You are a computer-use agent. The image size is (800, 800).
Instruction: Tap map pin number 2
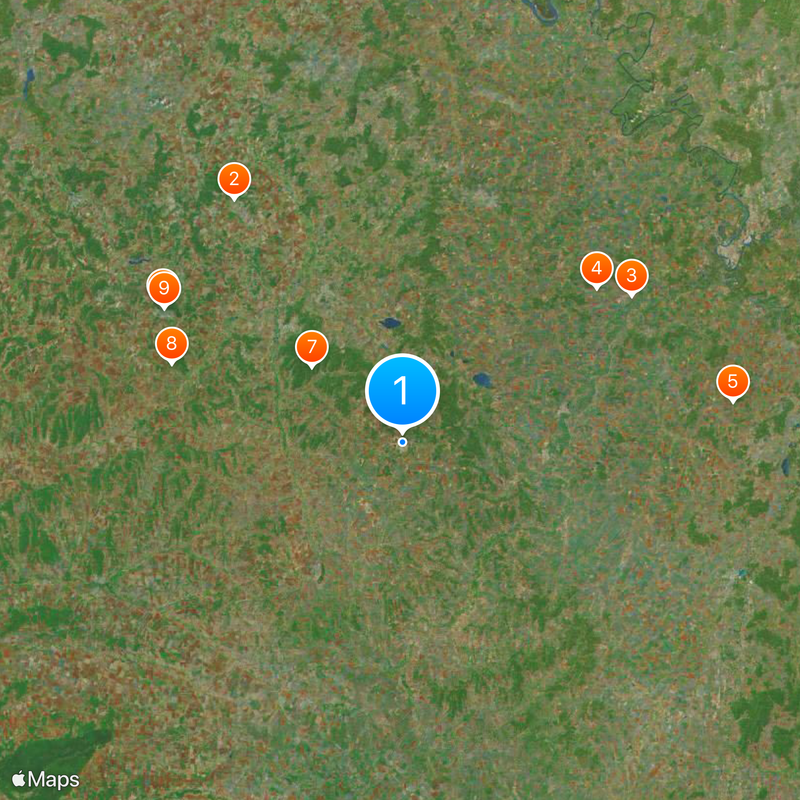tap(234, 180)
